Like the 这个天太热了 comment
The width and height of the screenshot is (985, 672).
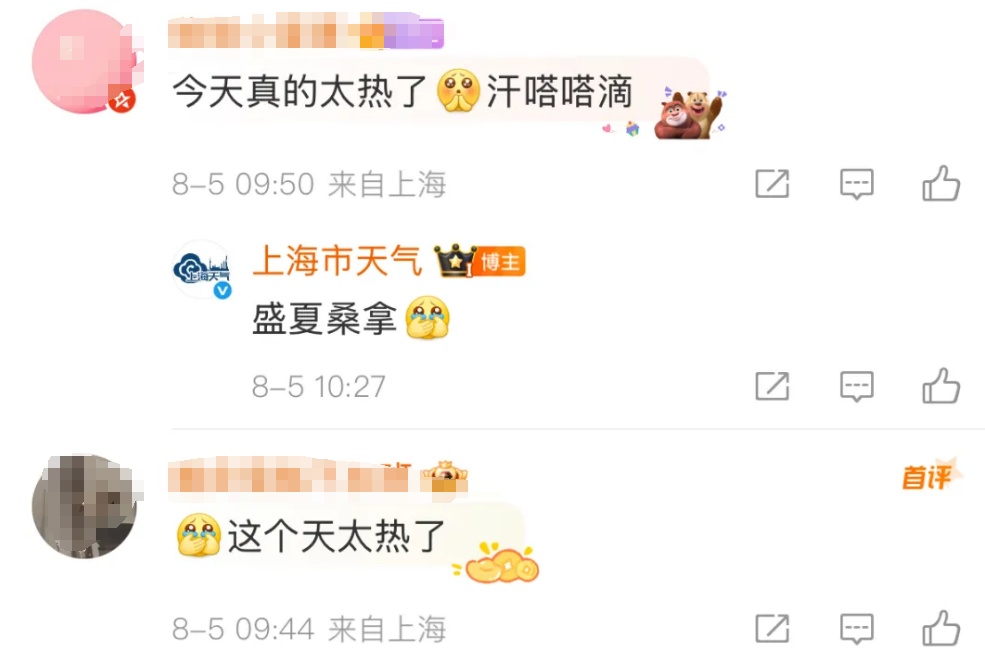tap(940, 629)
